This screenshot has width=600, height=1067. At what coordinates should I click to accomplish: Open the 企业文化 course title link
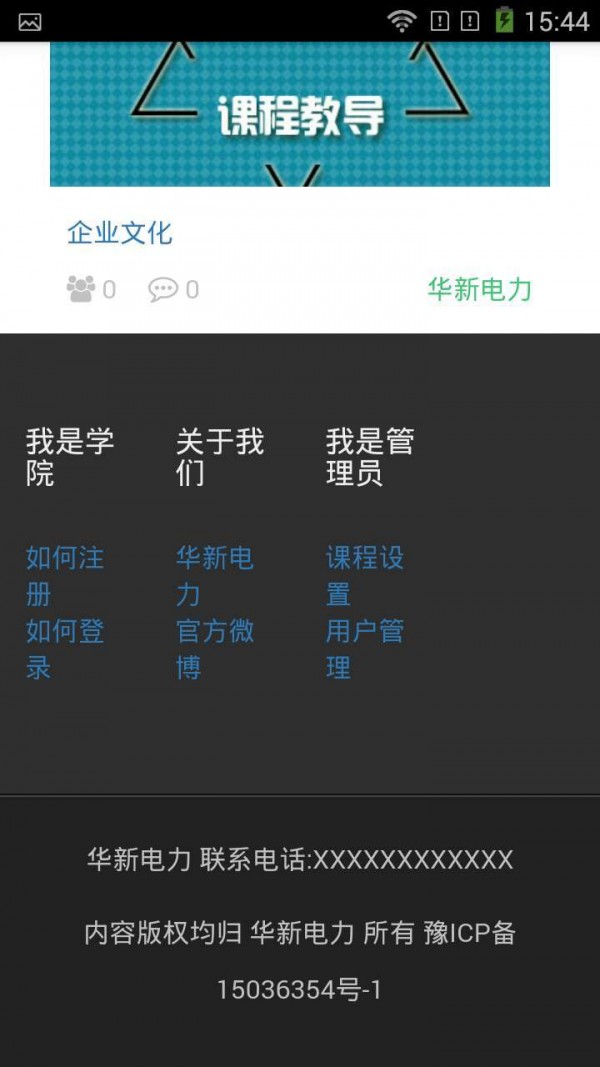[119, 233]
